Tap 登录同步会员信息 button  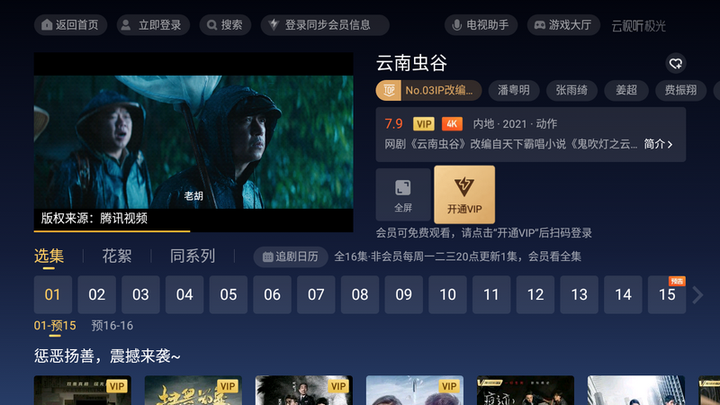320,25
